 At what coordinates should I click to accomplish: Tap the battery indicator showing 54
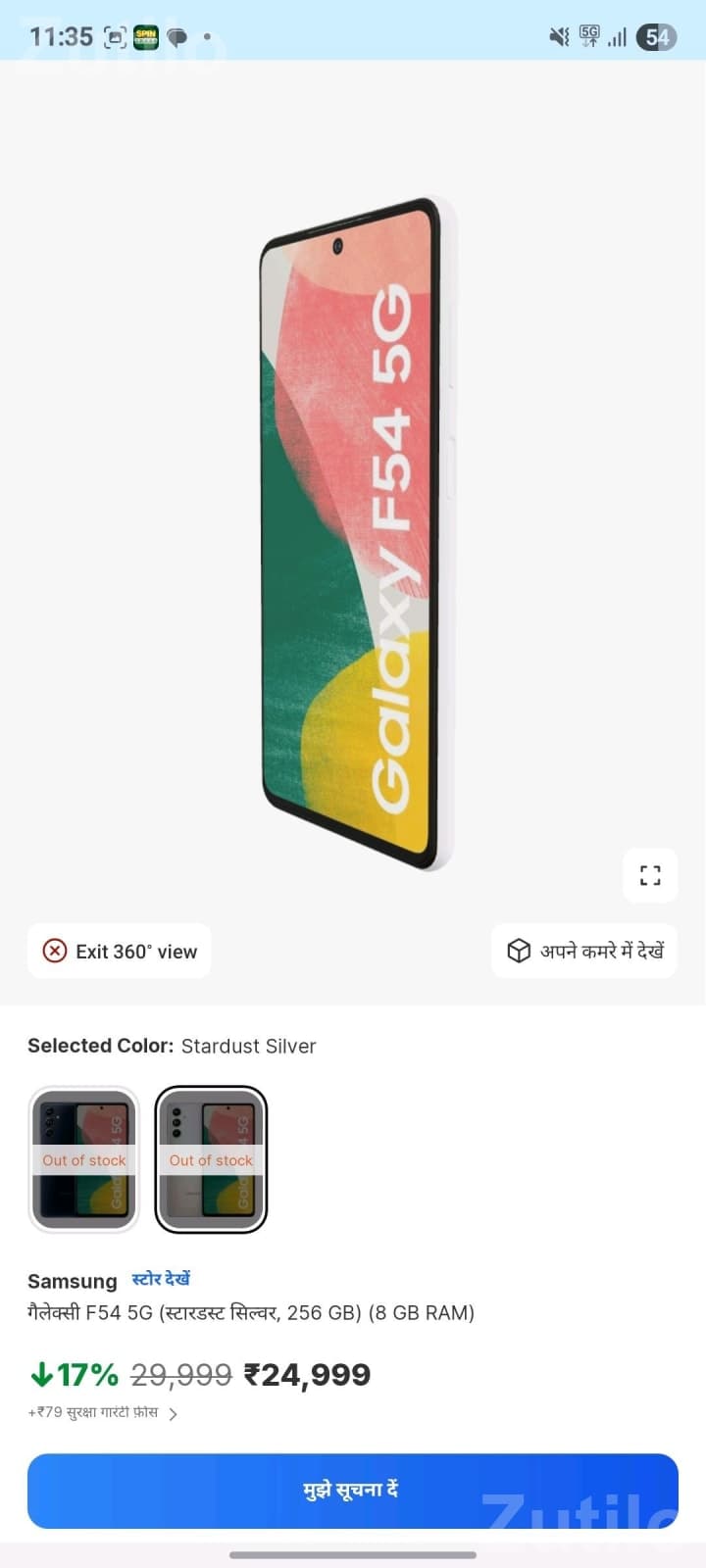(656, 37)
